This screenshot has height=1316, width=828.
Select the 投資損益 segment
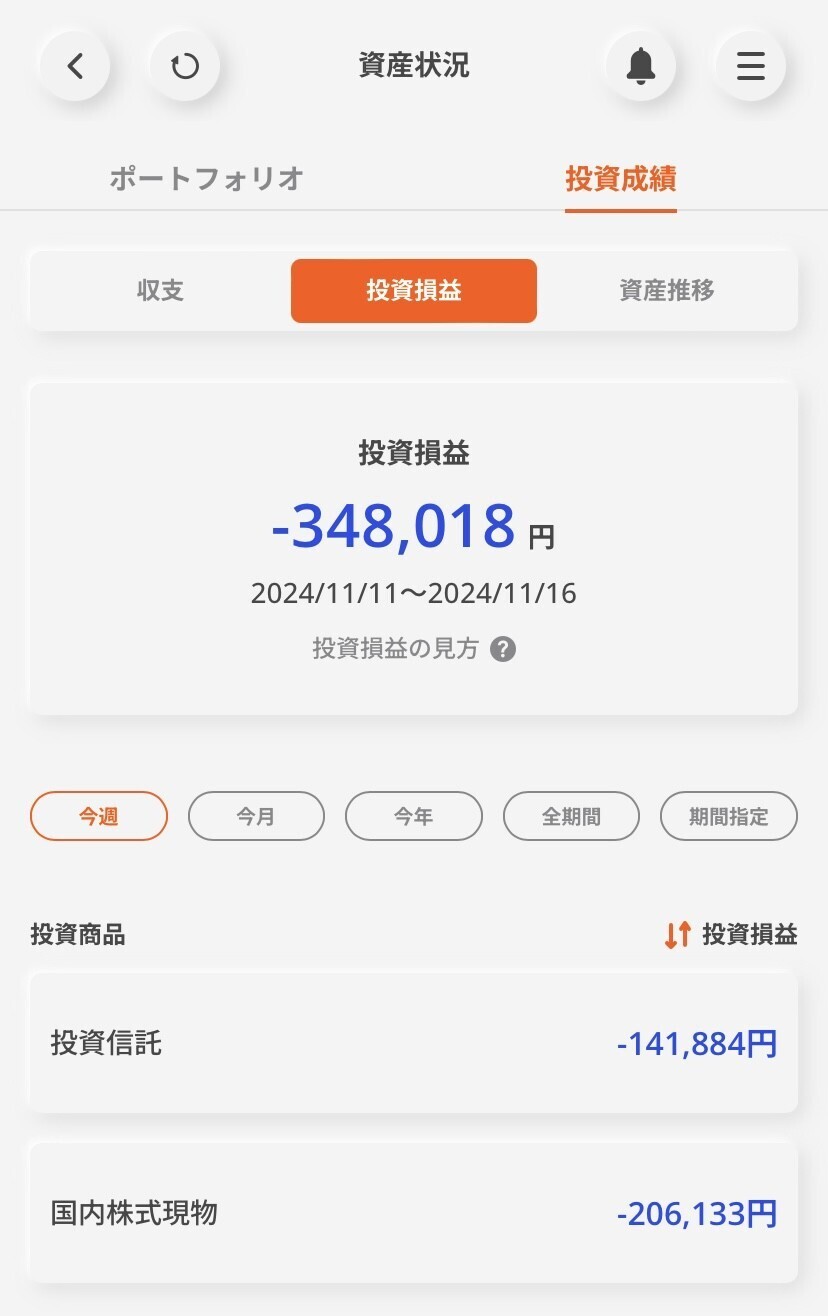pyautogui.click(x=413, y=291)
